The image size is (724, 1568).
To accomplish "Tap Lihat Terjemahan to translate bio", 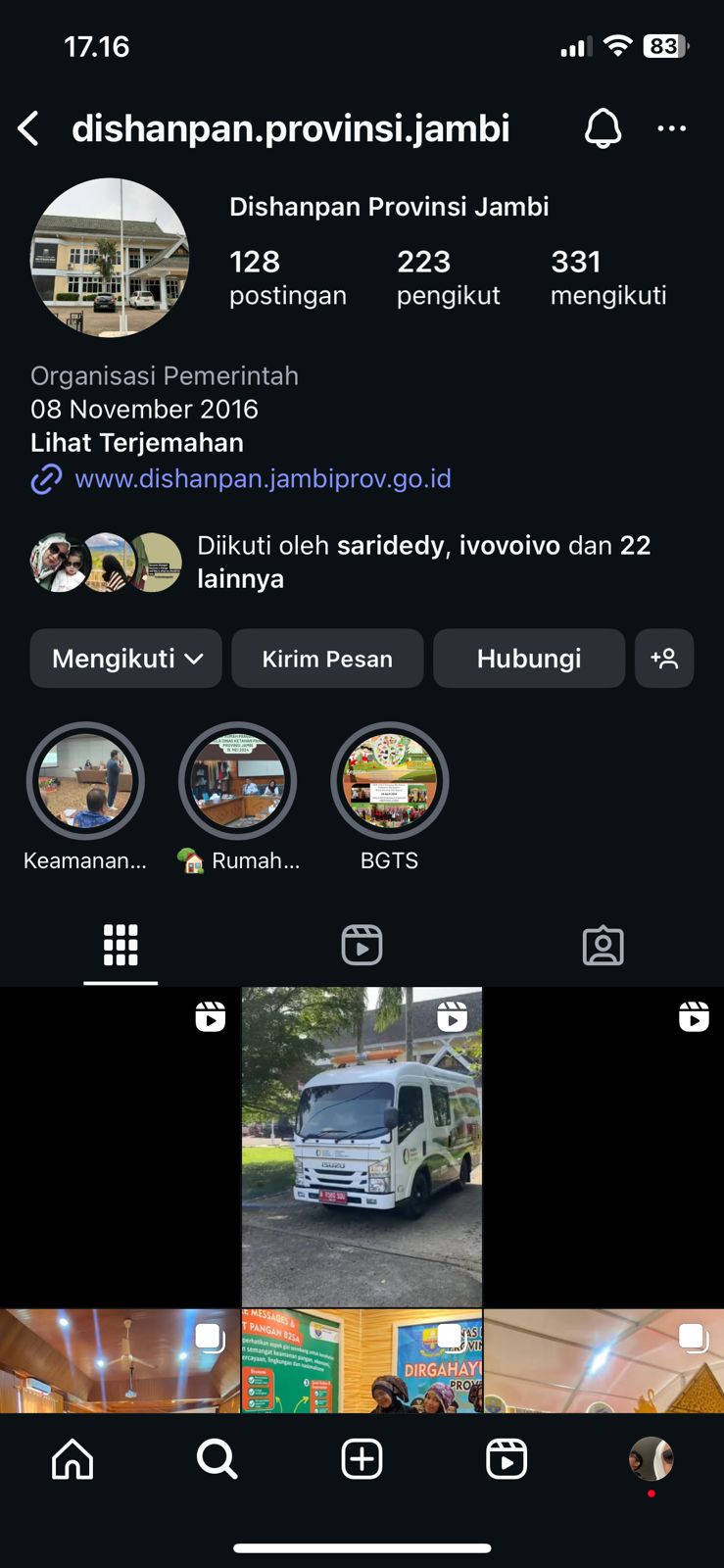I will point(137,443).
